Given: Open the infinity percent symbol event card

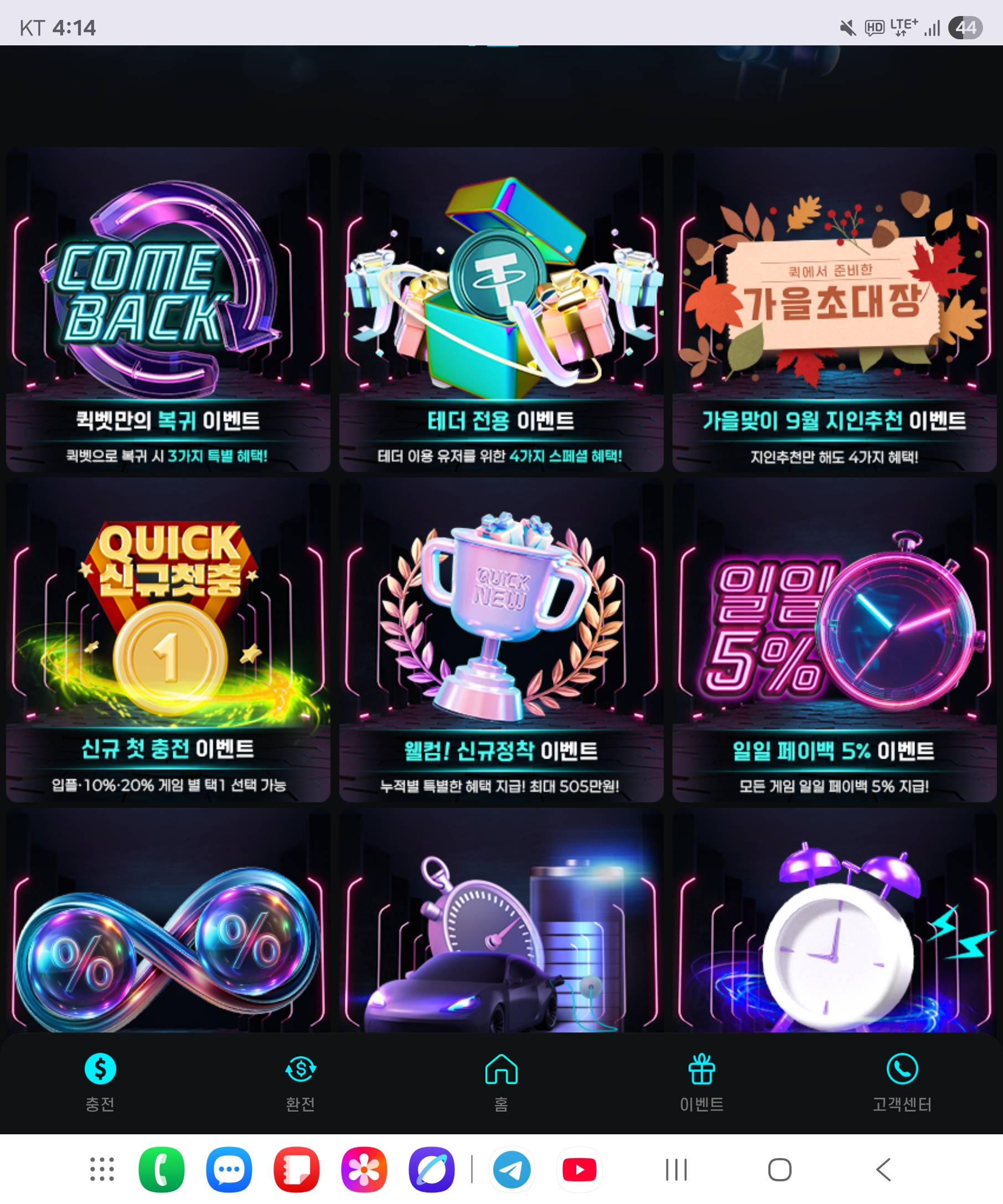Looking at the screenshot, I should click(x=168, y=929).
